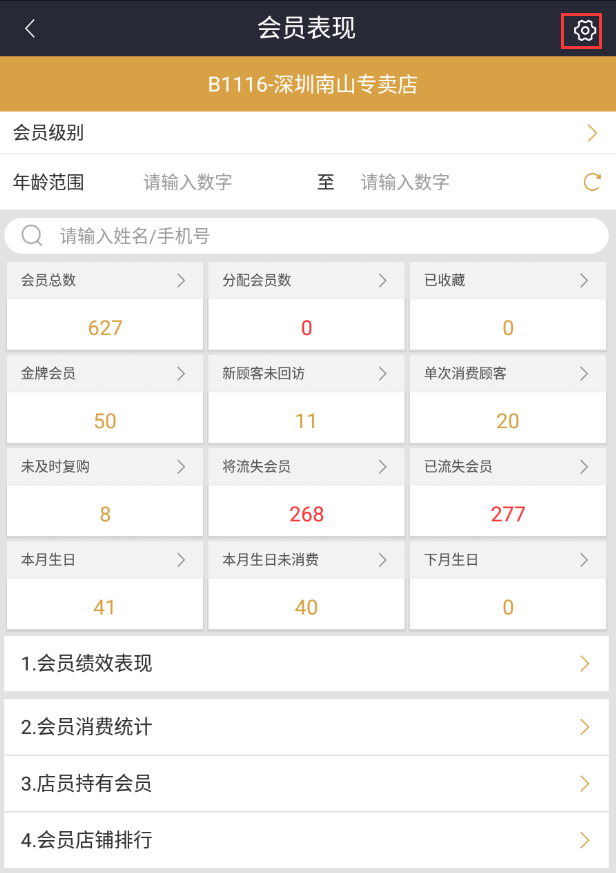Viewport: 616px width, 873px height.
Task: Open 2.会员消费统计
Action: point(308,727)
